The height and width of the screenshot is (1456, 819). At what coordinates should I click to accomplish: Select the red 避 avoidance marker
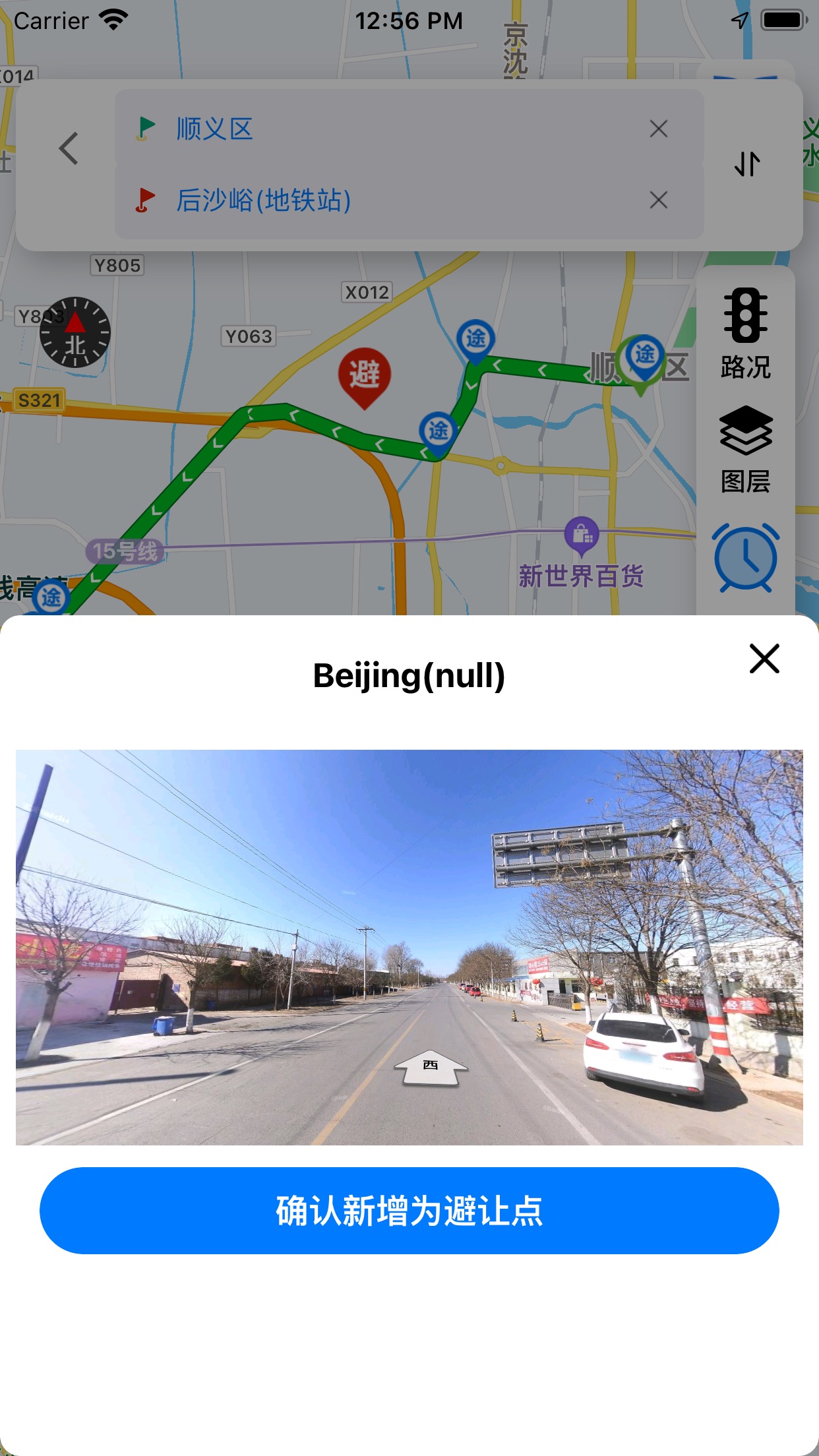click(x=365, y=376)
